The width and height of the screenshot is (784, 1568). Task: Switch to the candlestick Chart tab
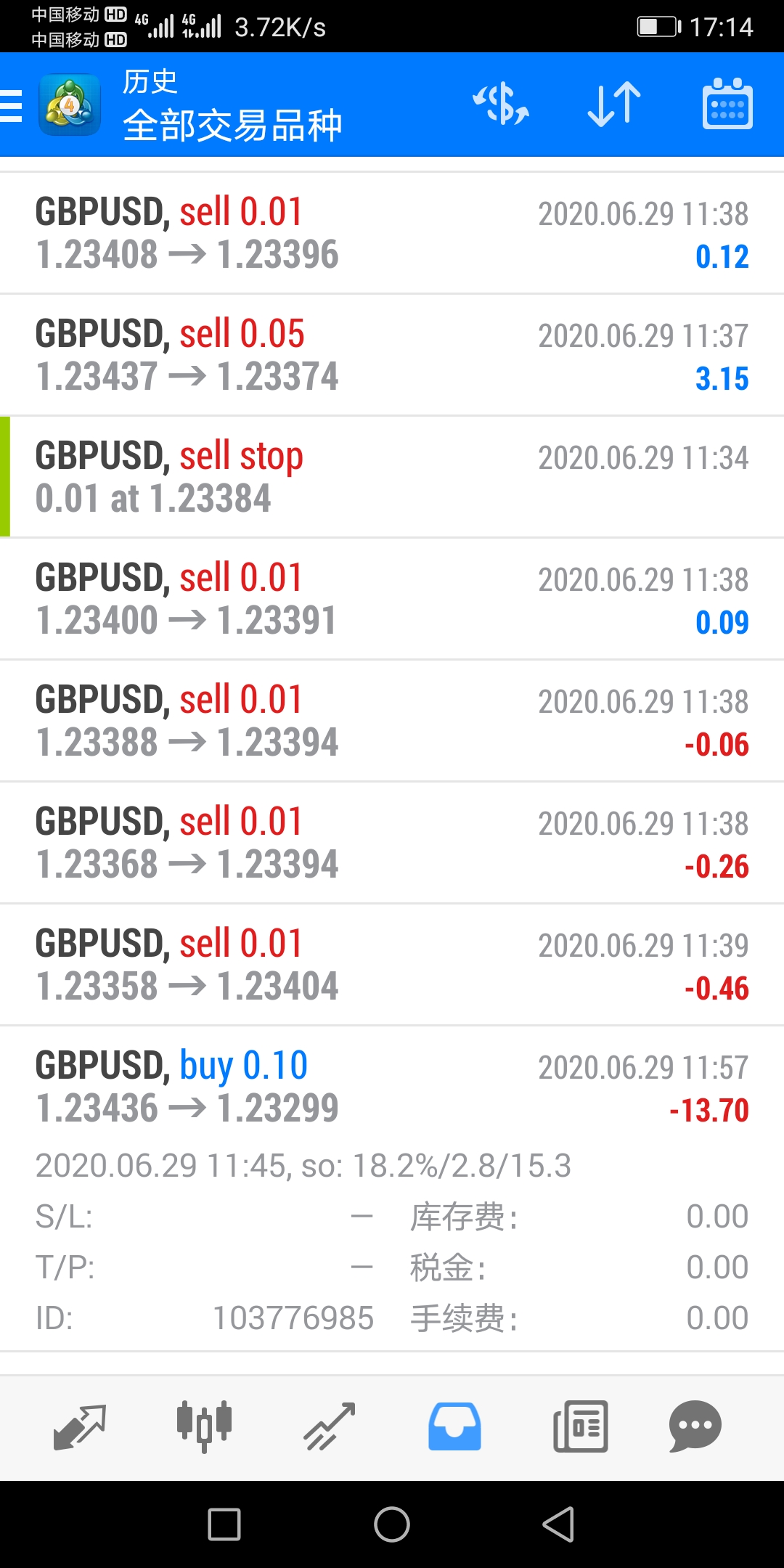point(205,1427)
